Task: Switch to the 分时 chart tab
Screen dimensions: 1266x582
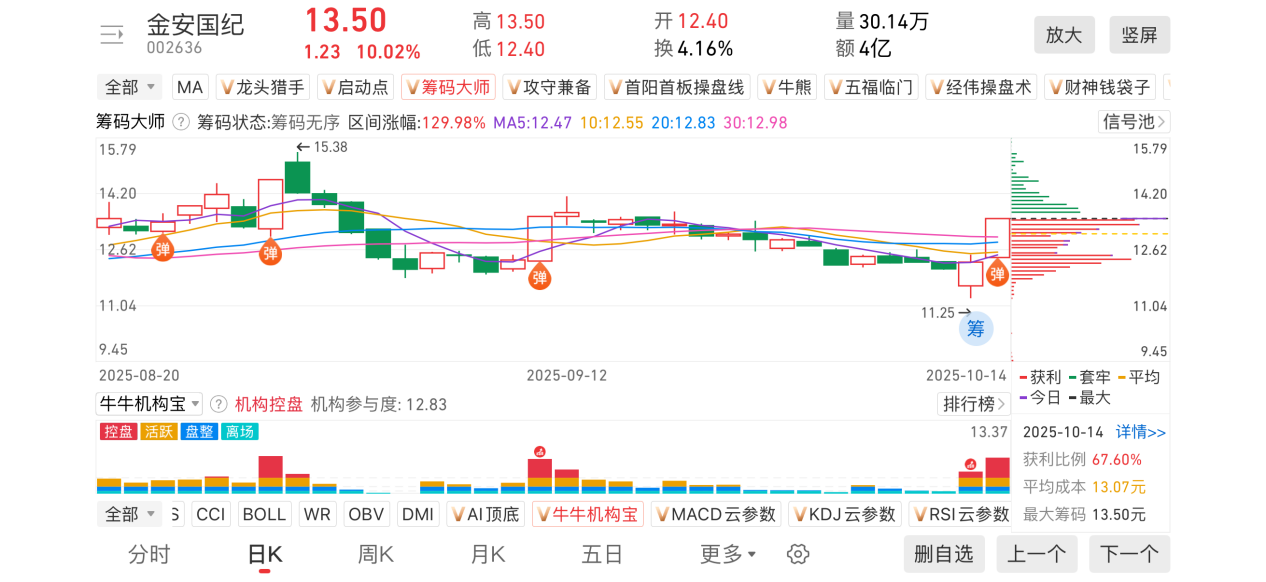Action: click(149, 554)
